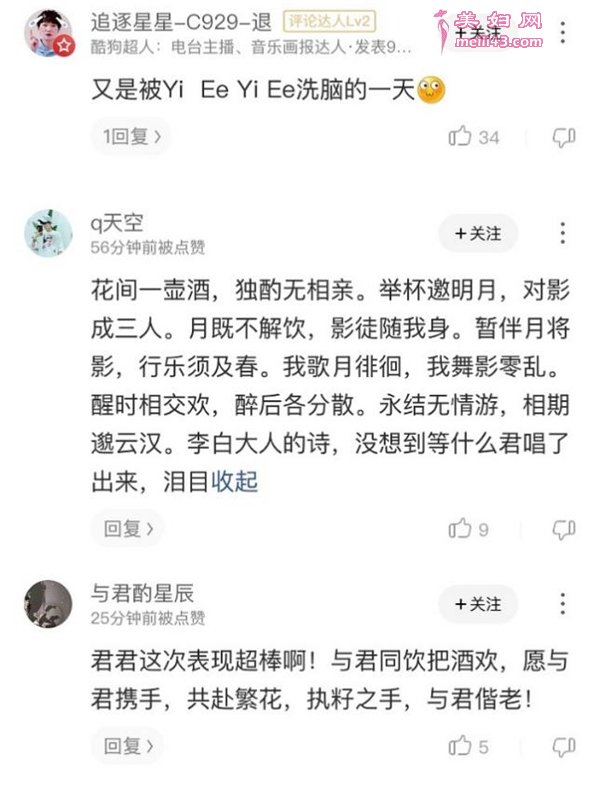This screenshot has width=600, height=795.
Task: Open overflow menu on 追逐星星 comment
Action: click(564, 32)
